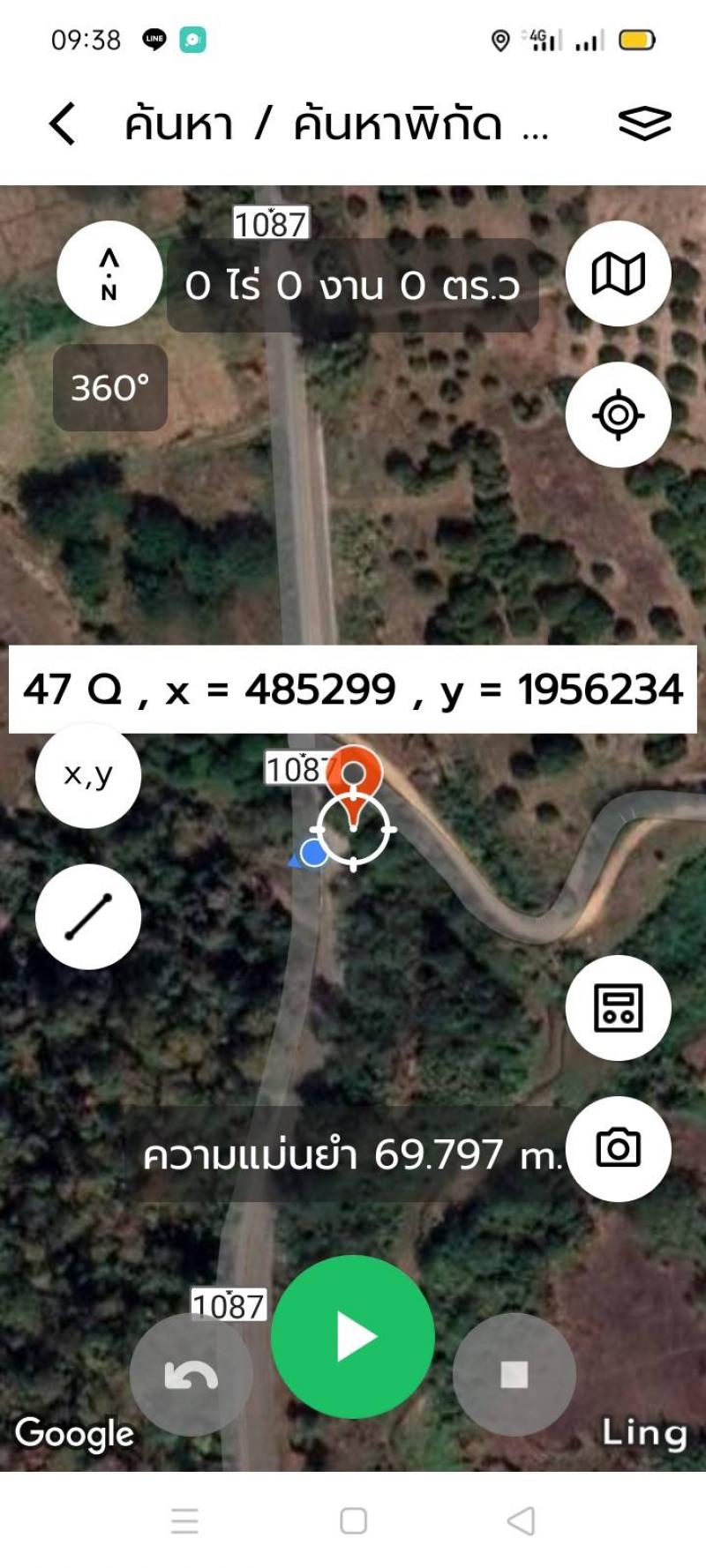
Task: Tap the north compass button
Action: [109, 273]
